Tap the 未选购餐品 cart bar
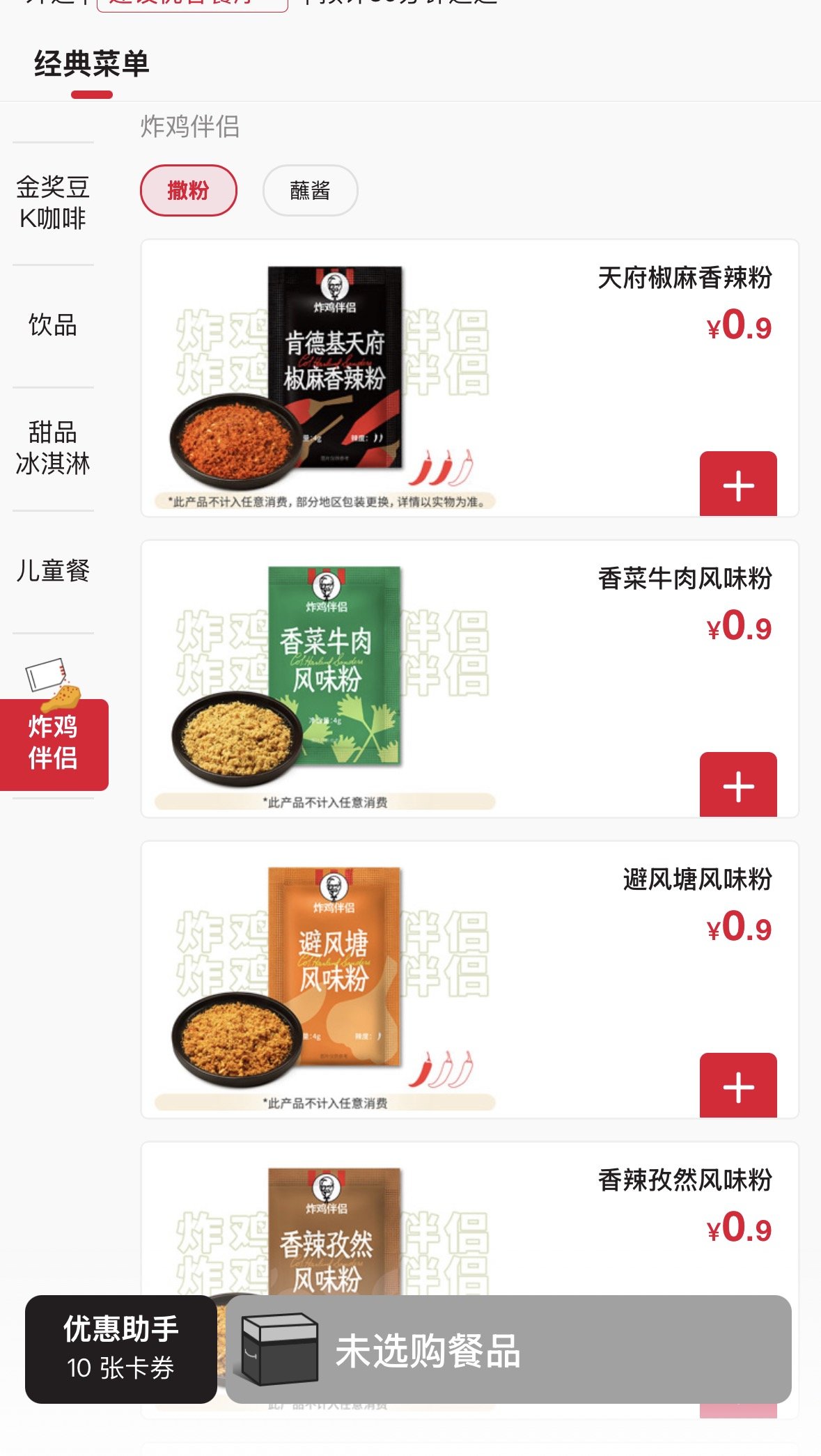This screenshot has height=1456, width=821. tap(508, 1349)
